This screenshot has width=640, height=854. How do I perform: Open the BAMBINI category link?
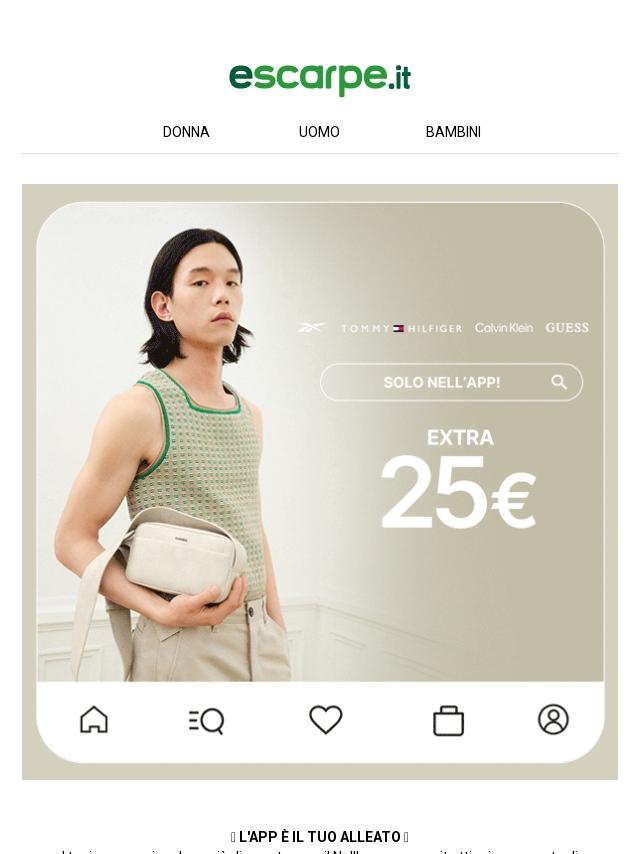tap(453, 132)
